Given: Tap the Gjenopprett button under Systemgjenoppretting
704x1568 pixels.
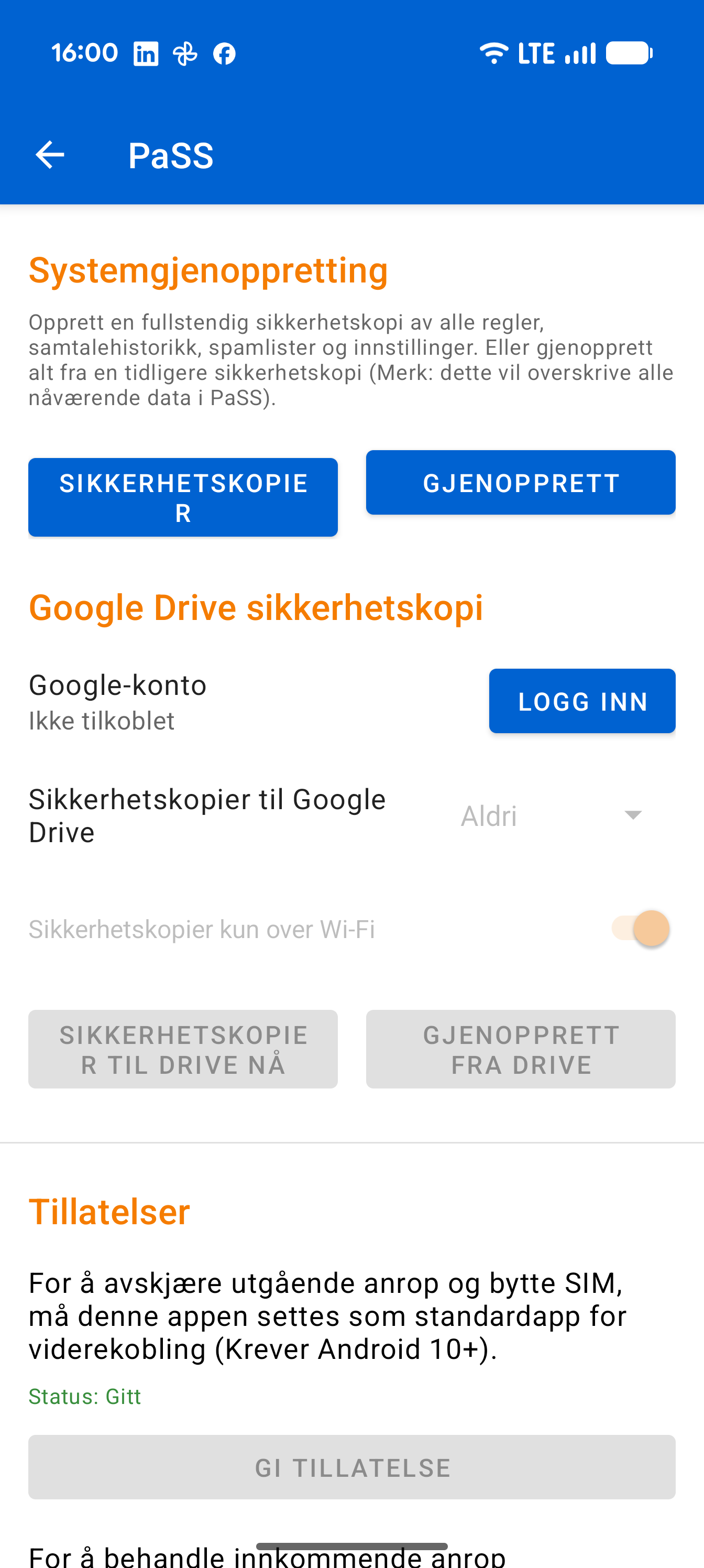Looking at the screenshot, I should (x=520, y=483).
